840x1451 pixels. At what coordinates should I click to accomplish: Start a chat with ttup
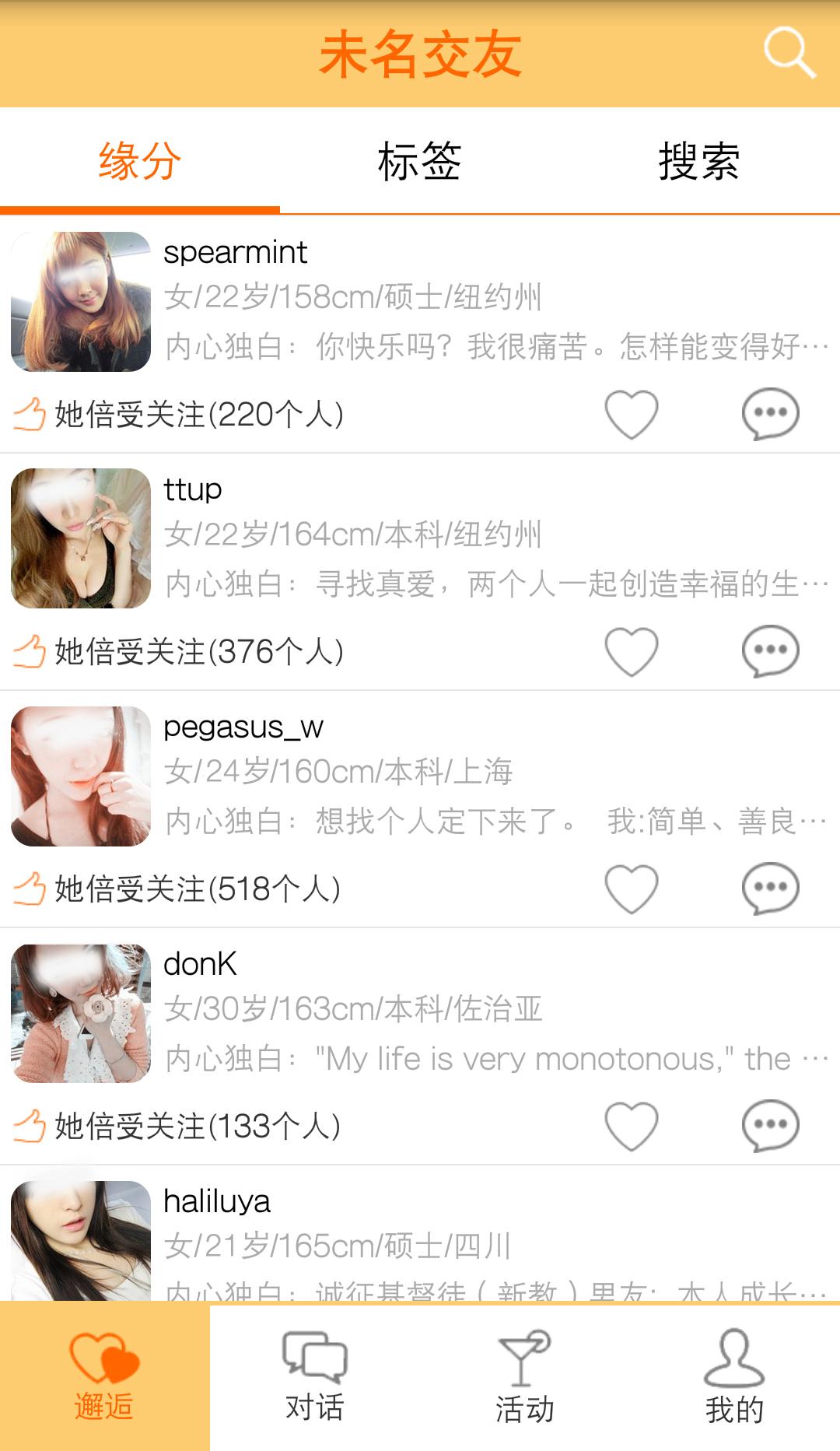pyautogui.click(x=770, y=651)
